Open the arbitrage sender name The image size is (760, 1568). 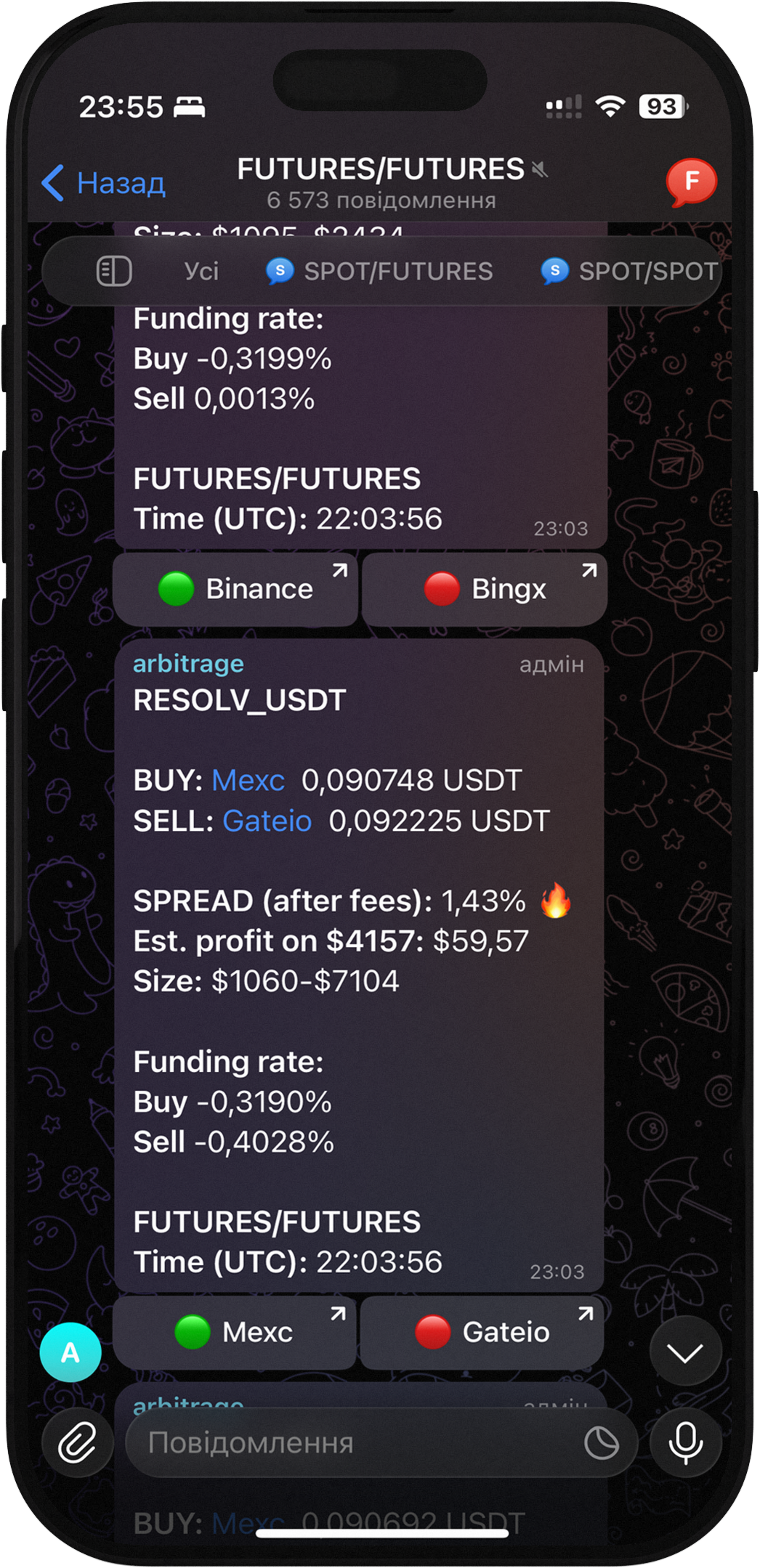click(187, 663)
